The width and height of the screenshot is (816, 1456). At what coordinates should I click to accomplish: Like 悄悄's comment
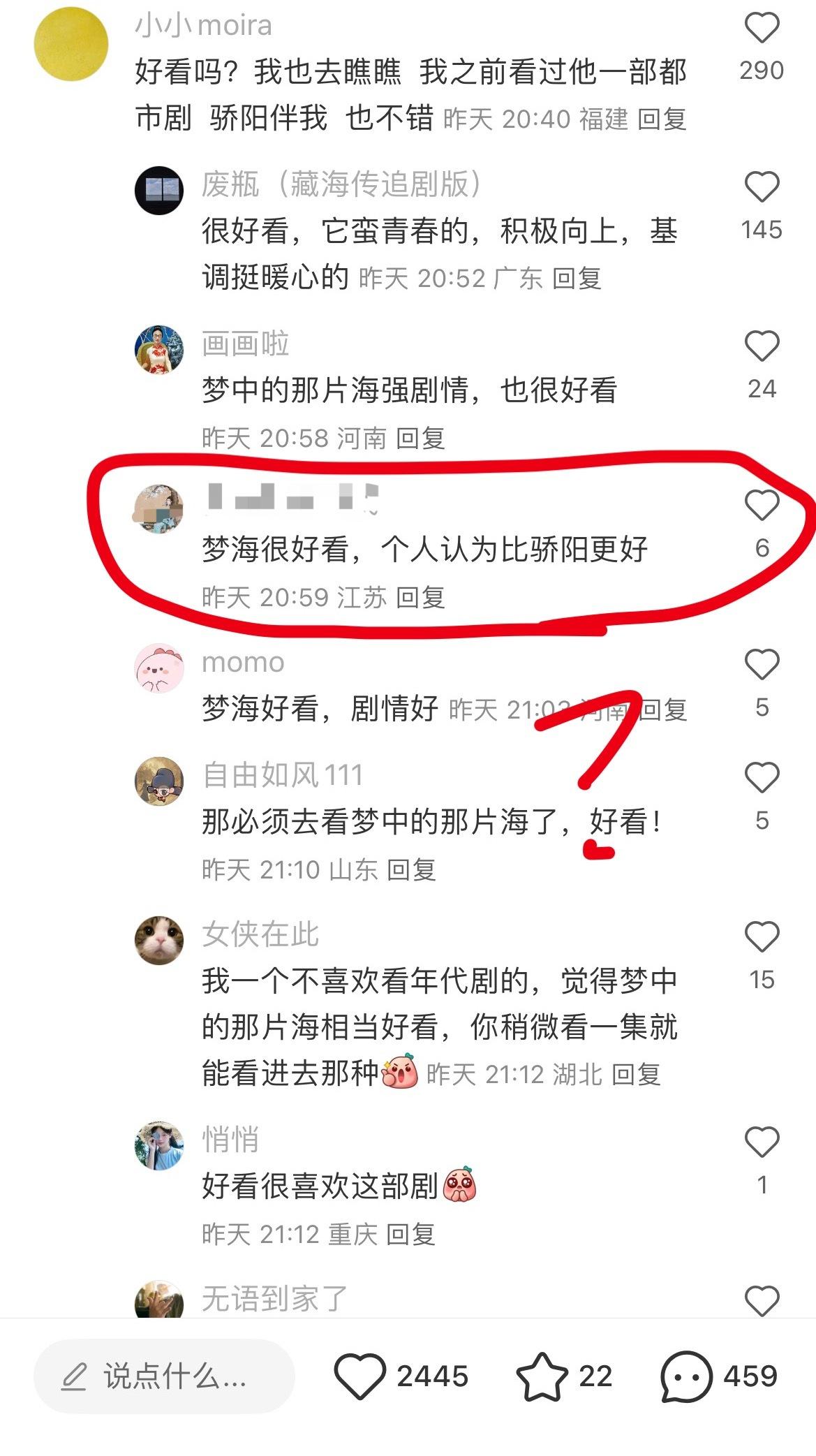762,1142
